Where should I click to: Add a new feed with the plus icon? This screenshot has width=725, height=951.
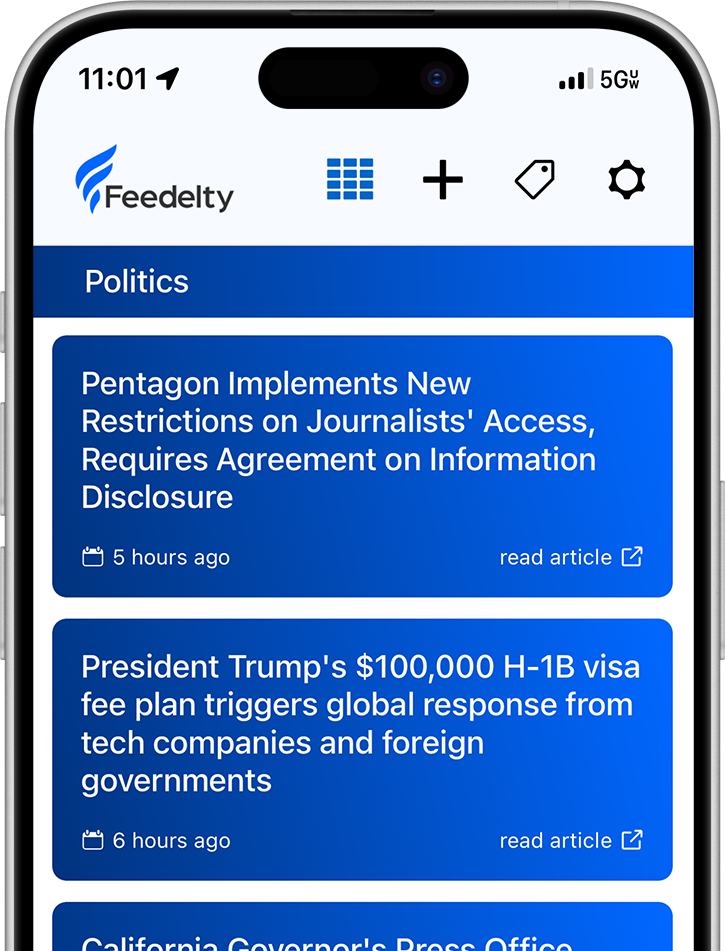443,180
